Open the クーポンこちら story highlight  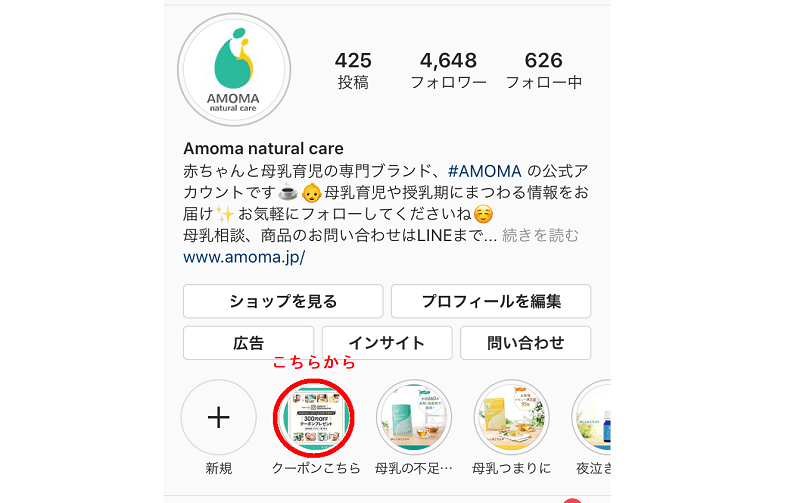pyautogui.click(x=315, y=418)
